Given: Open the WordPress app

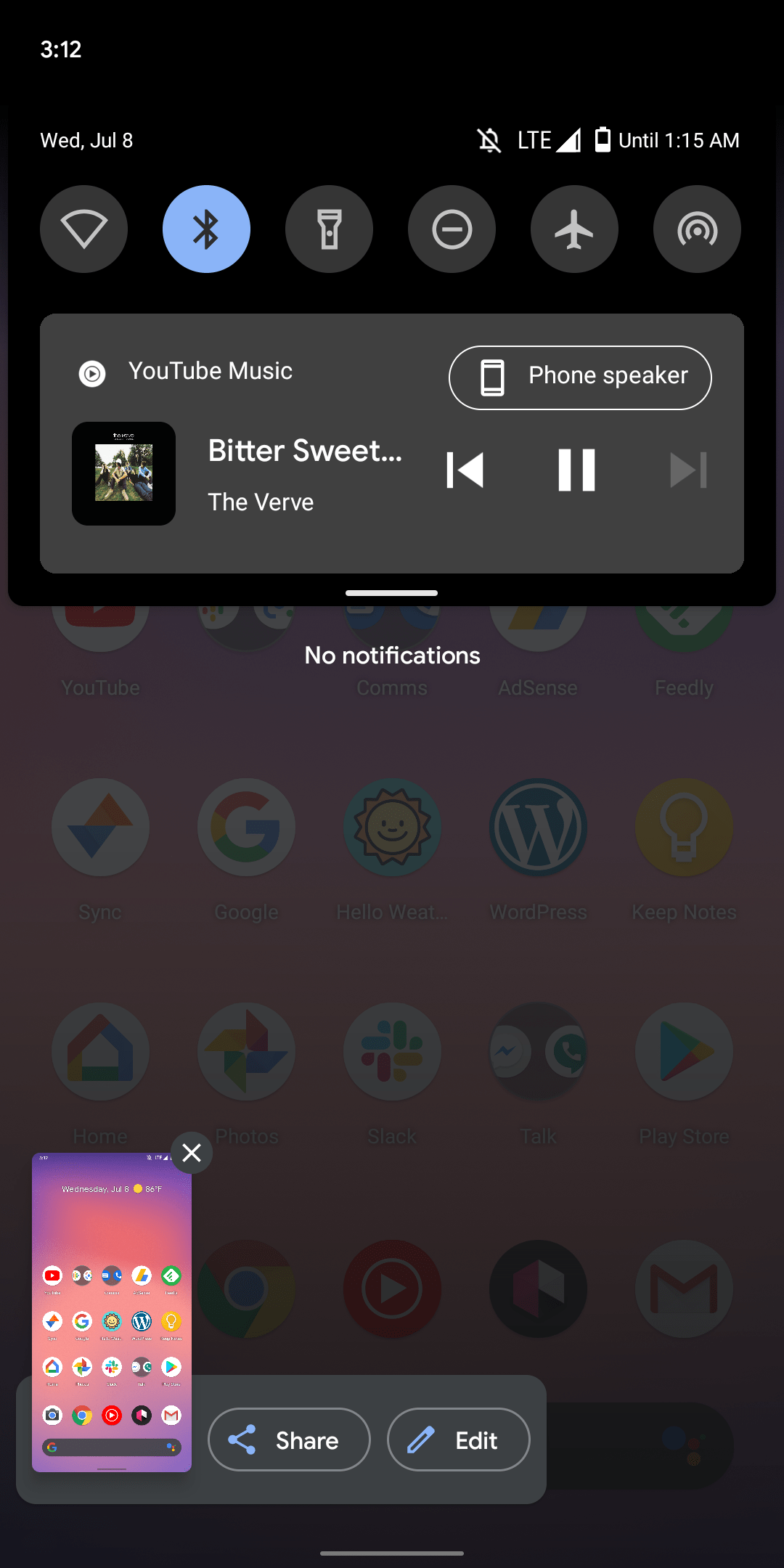Looking at the screenshot, I should pyautogui.click(x=538, y=828).
